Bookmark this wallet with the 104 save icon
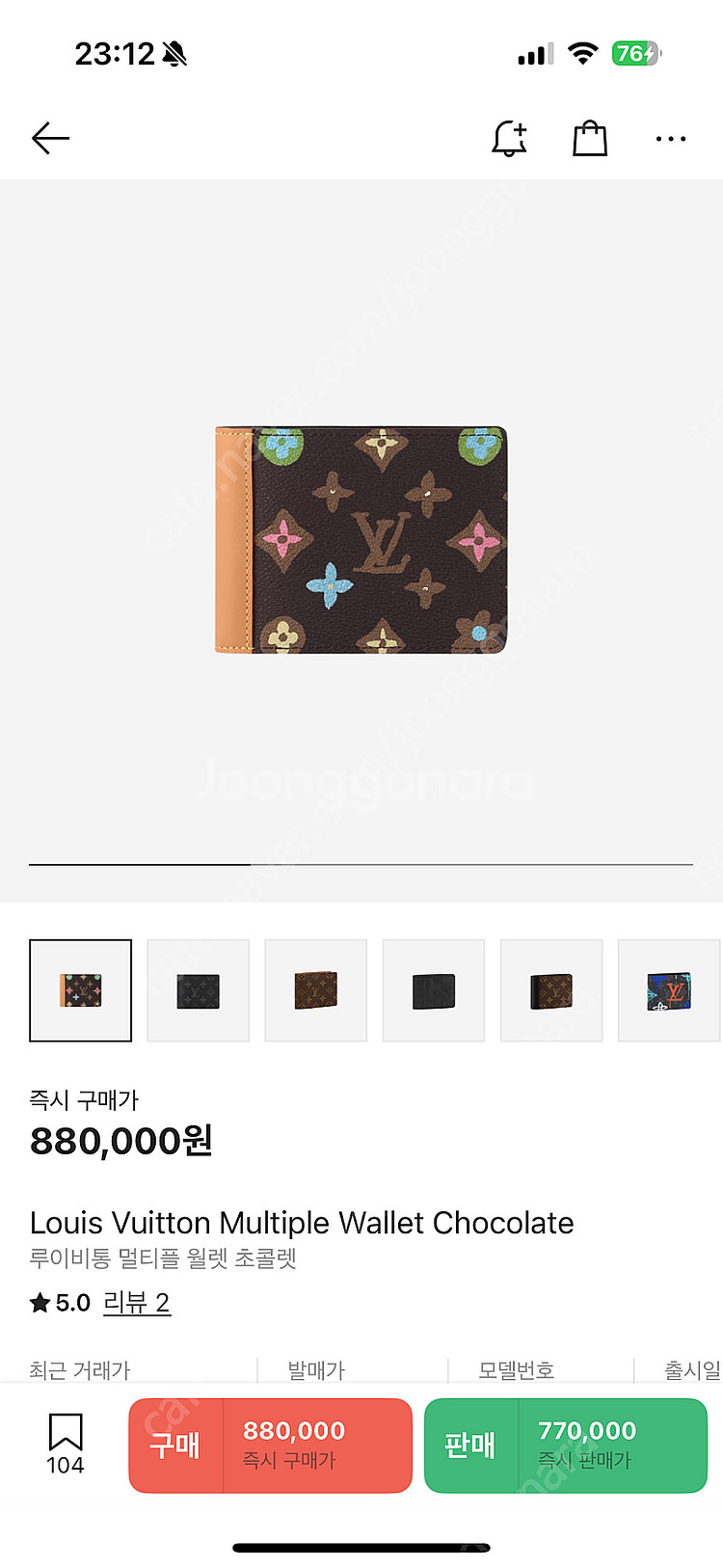The width and height of the screenshot is (723, 1568). tap(66, 1443)
